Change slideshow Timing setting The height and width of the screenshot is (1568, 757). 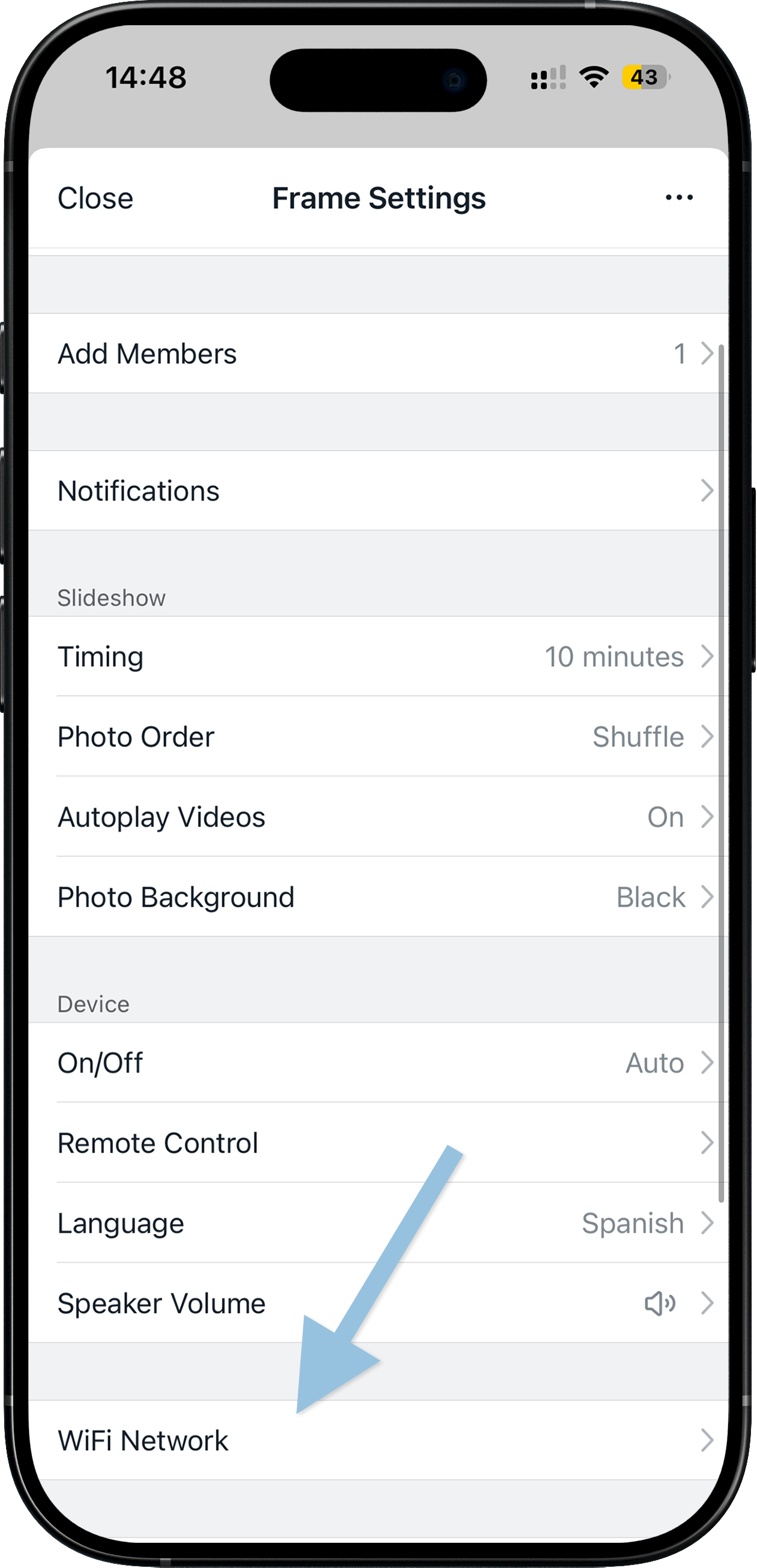coord(377,657)
